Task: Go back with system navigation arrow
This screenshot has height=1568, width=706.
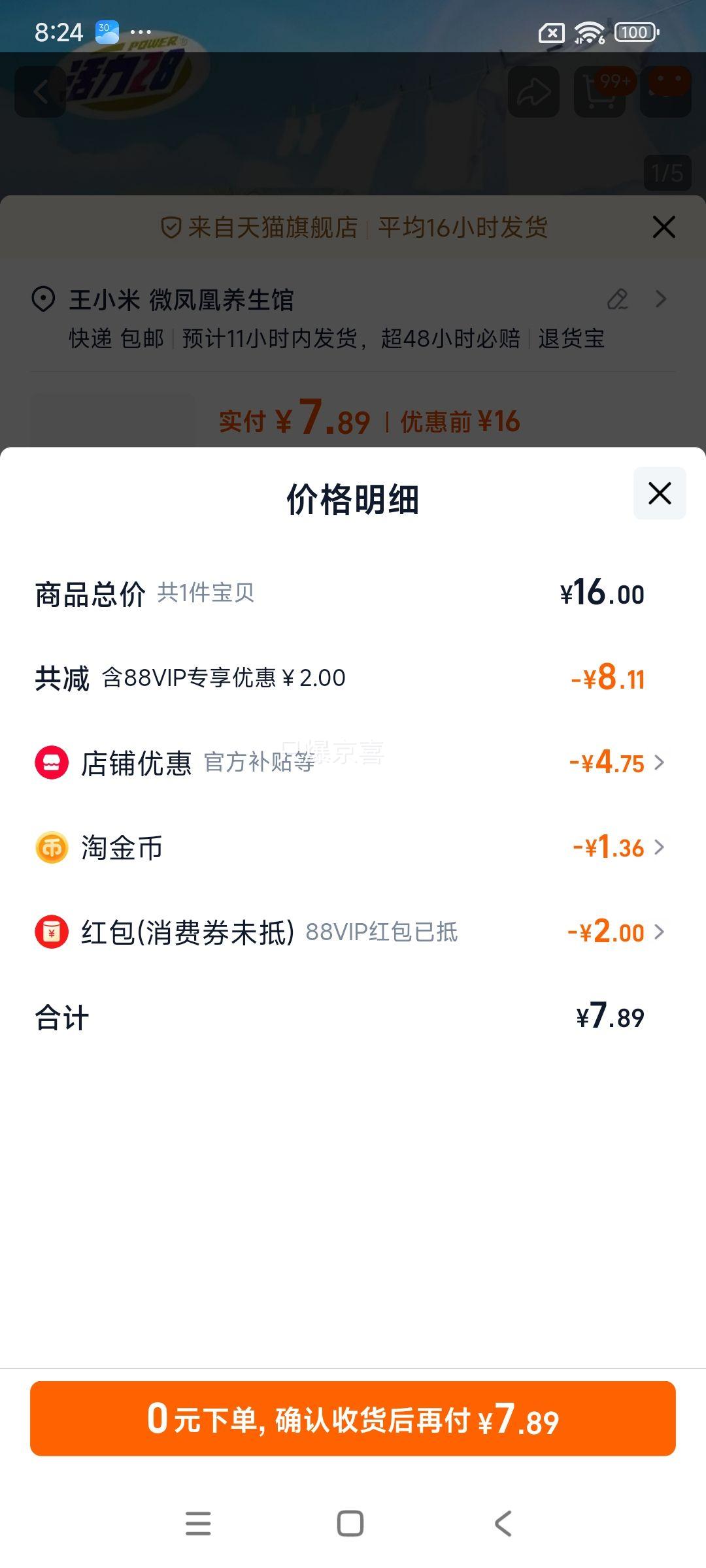Action: [503, 1524]
